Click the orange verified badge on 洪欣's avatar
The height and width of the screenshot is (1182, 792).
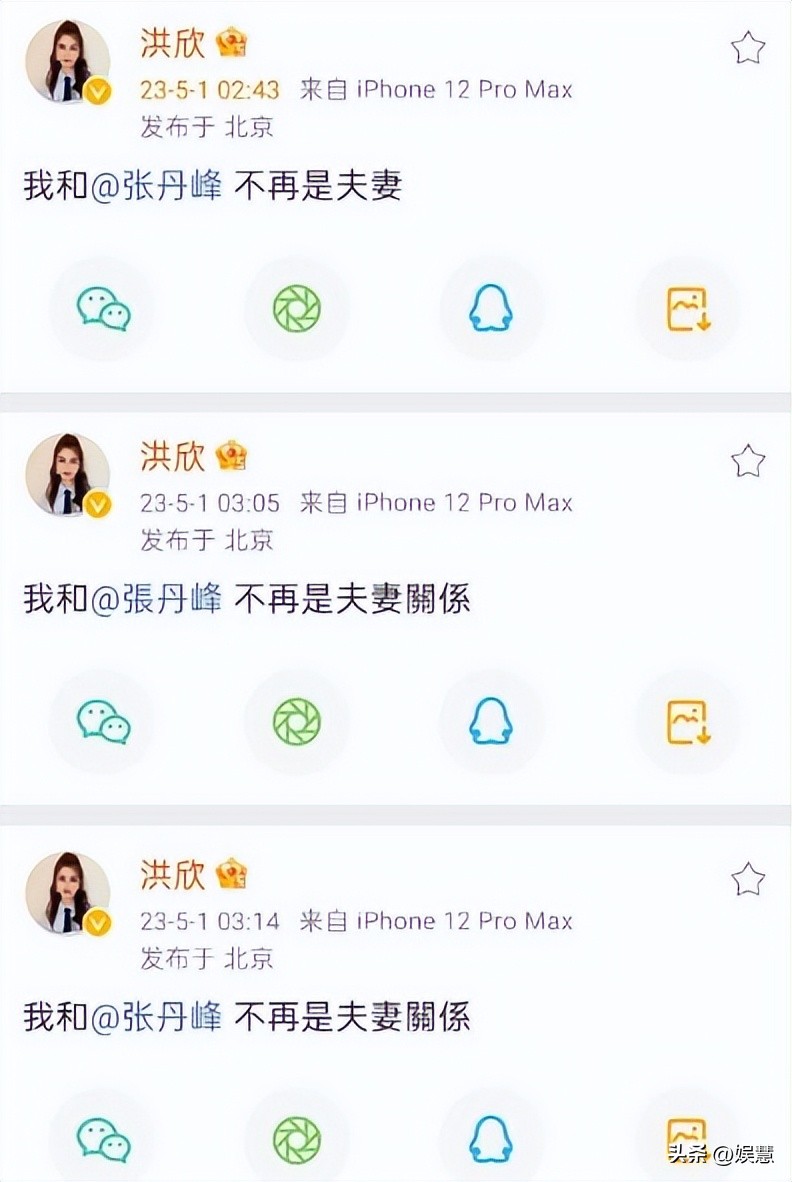coord(97,92)
